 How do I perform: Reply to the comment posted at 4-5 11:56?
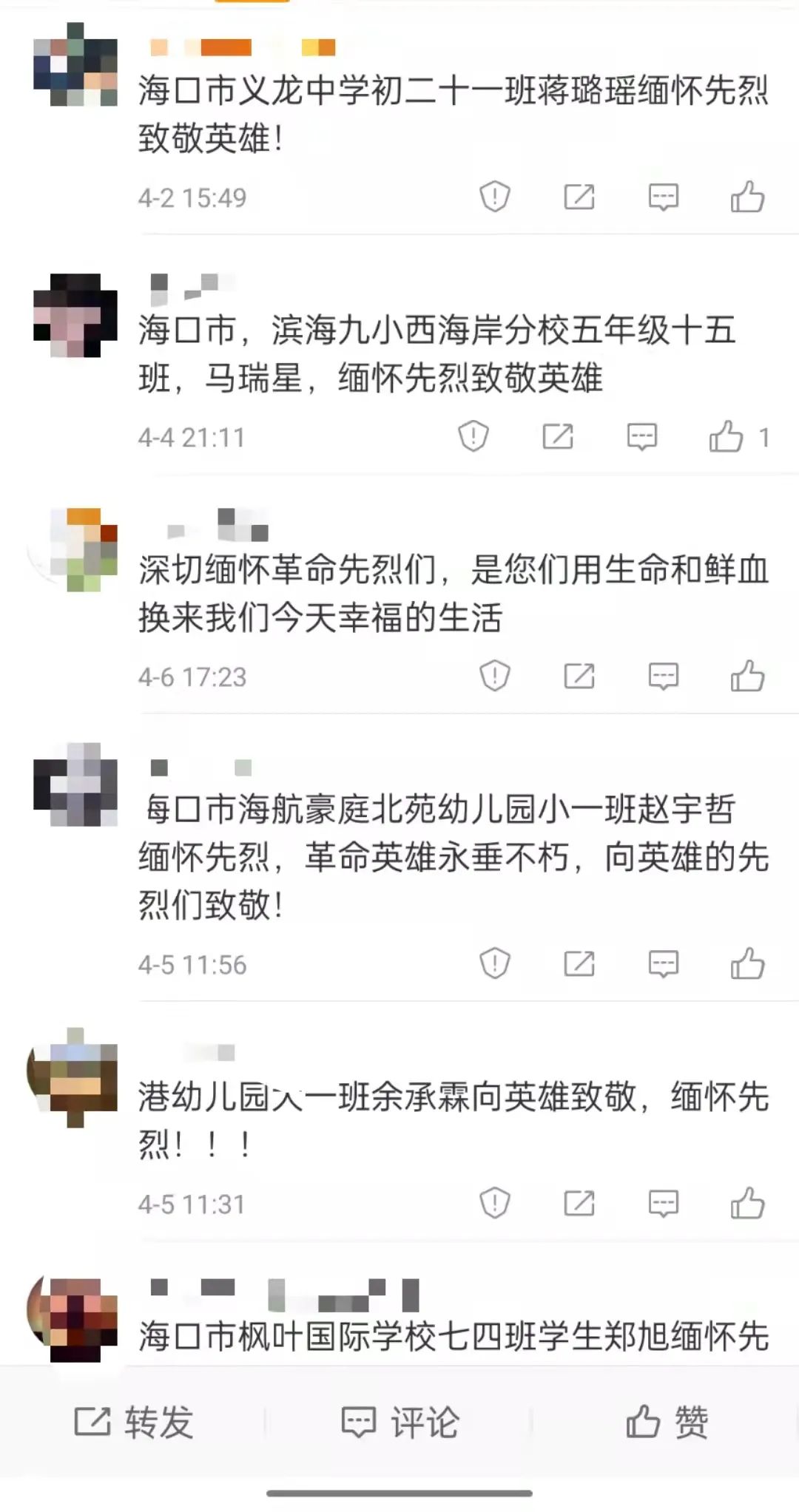pyautogui.click(x=663, y=963)
